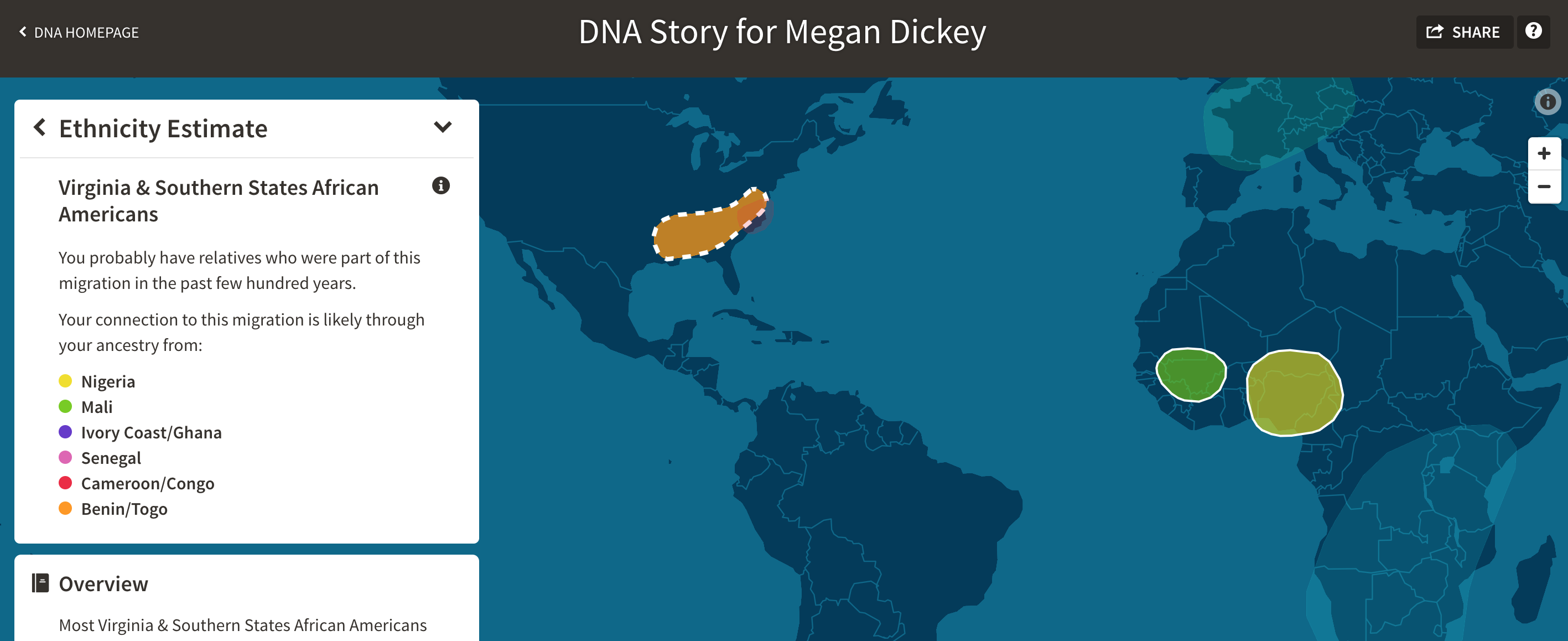
Task: Select Ivory Coast/Ghana ancestry
Action: click(151, 433)
